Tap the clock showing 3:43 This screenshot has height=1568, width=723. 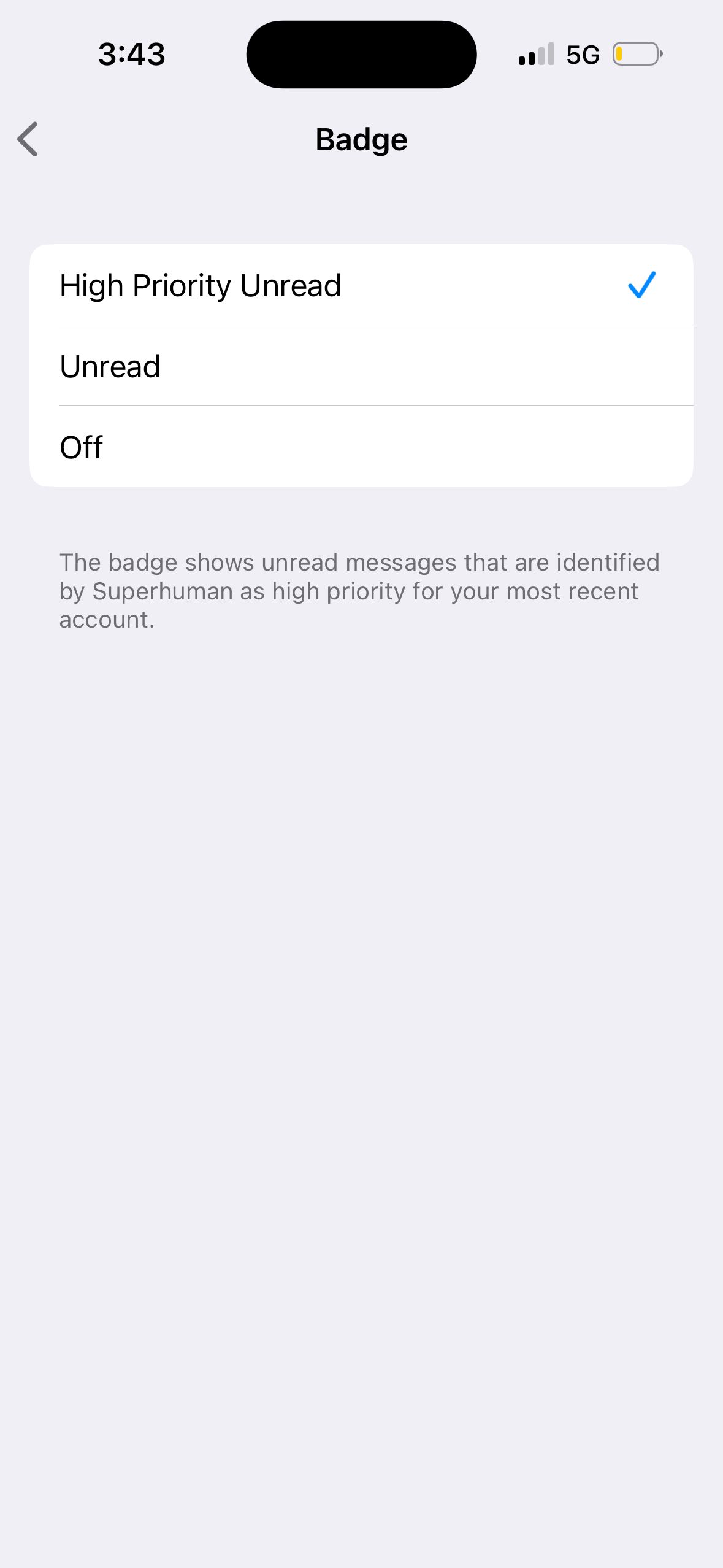click(x=131, y=54)
